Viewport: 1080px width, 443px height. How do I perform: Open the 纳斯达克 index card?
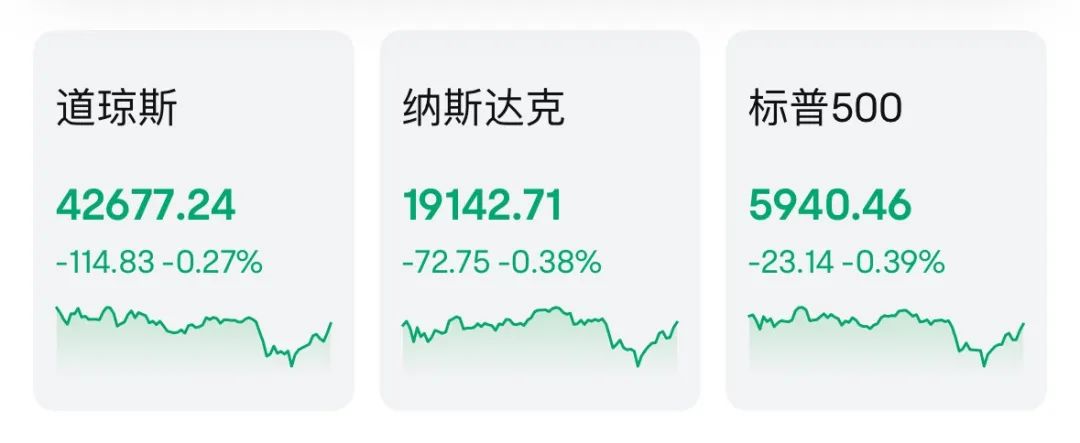click(540, 220)
